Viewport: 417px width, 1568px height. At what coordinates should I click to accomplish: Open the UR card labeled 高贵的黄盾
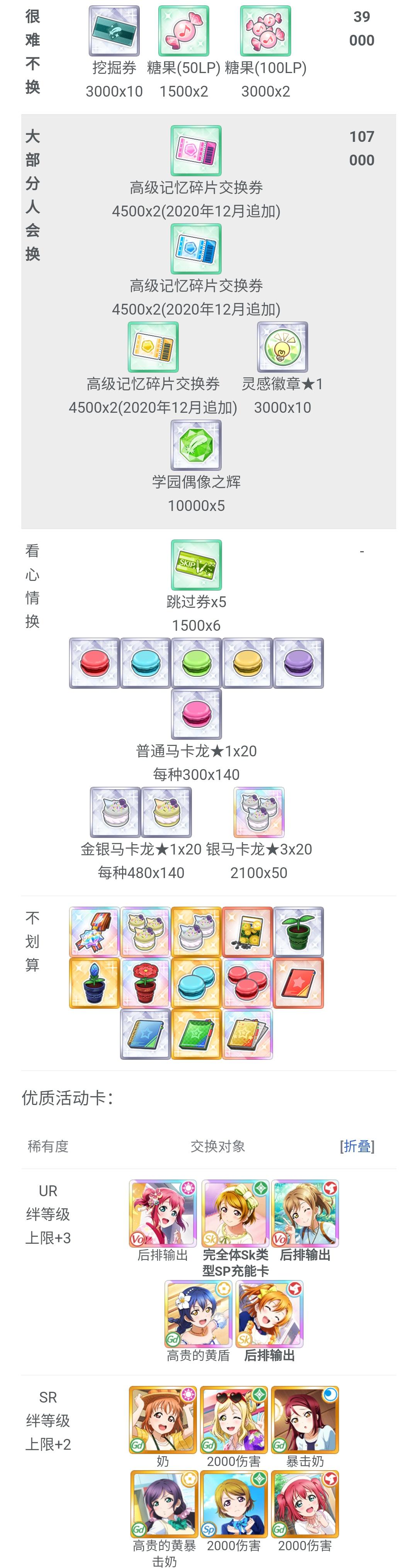coord(198,1314)
